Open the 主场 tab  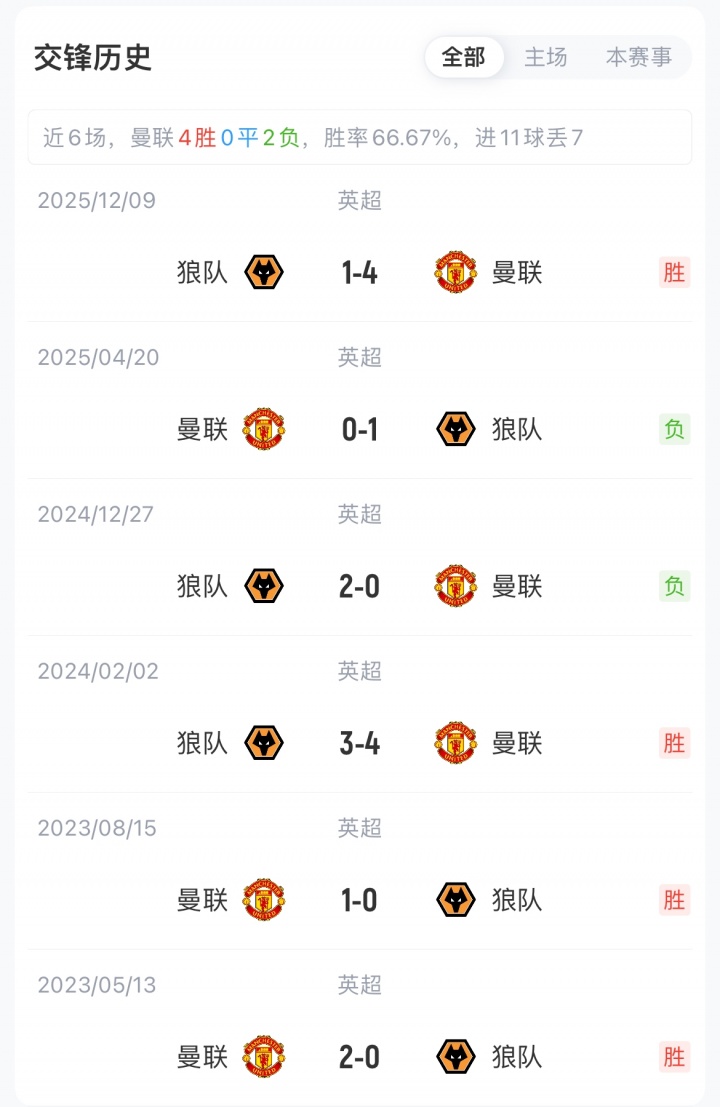545,57
